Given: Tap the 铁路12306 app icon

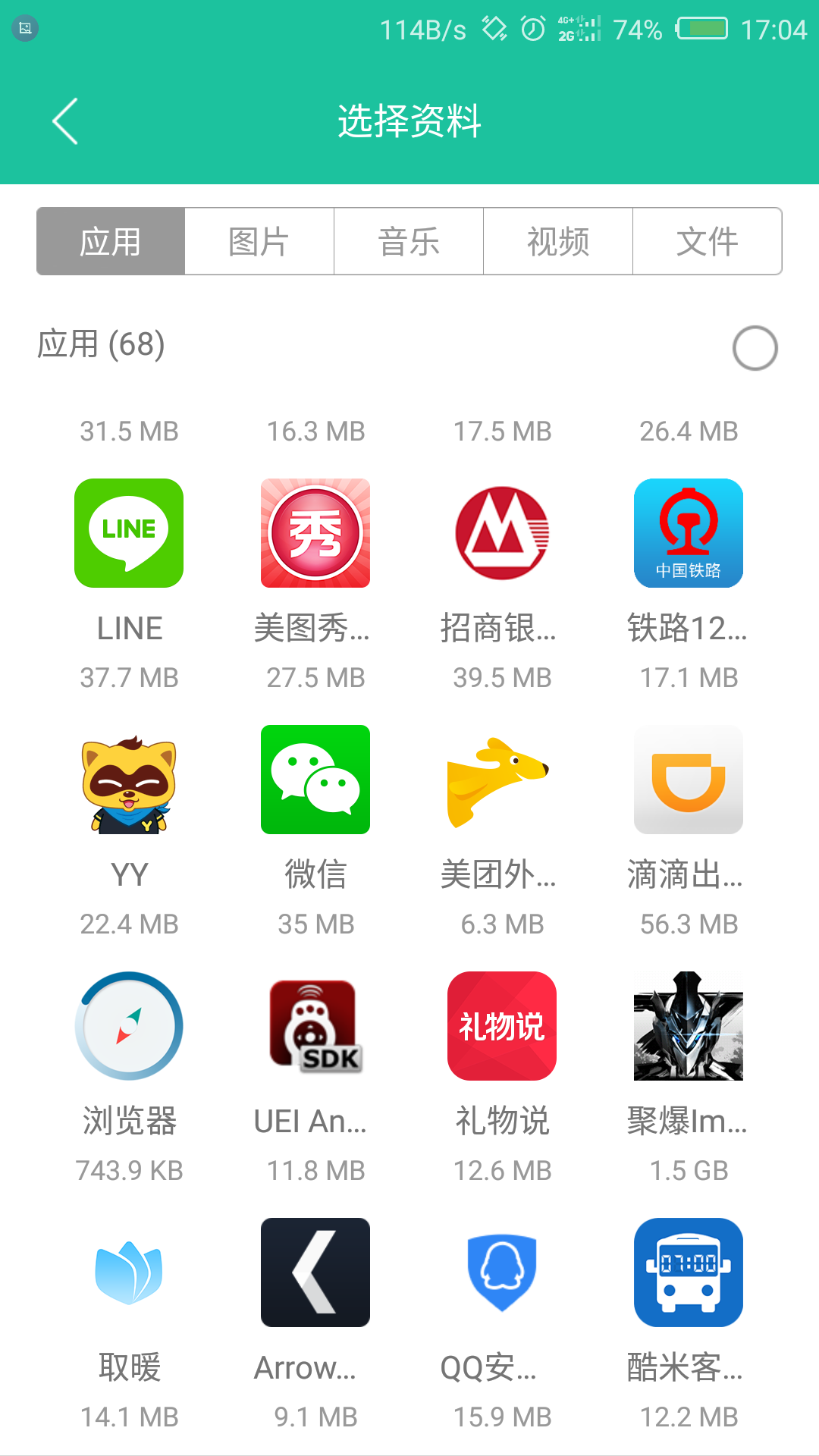Looking at the screenshot, I should [688, 533].
